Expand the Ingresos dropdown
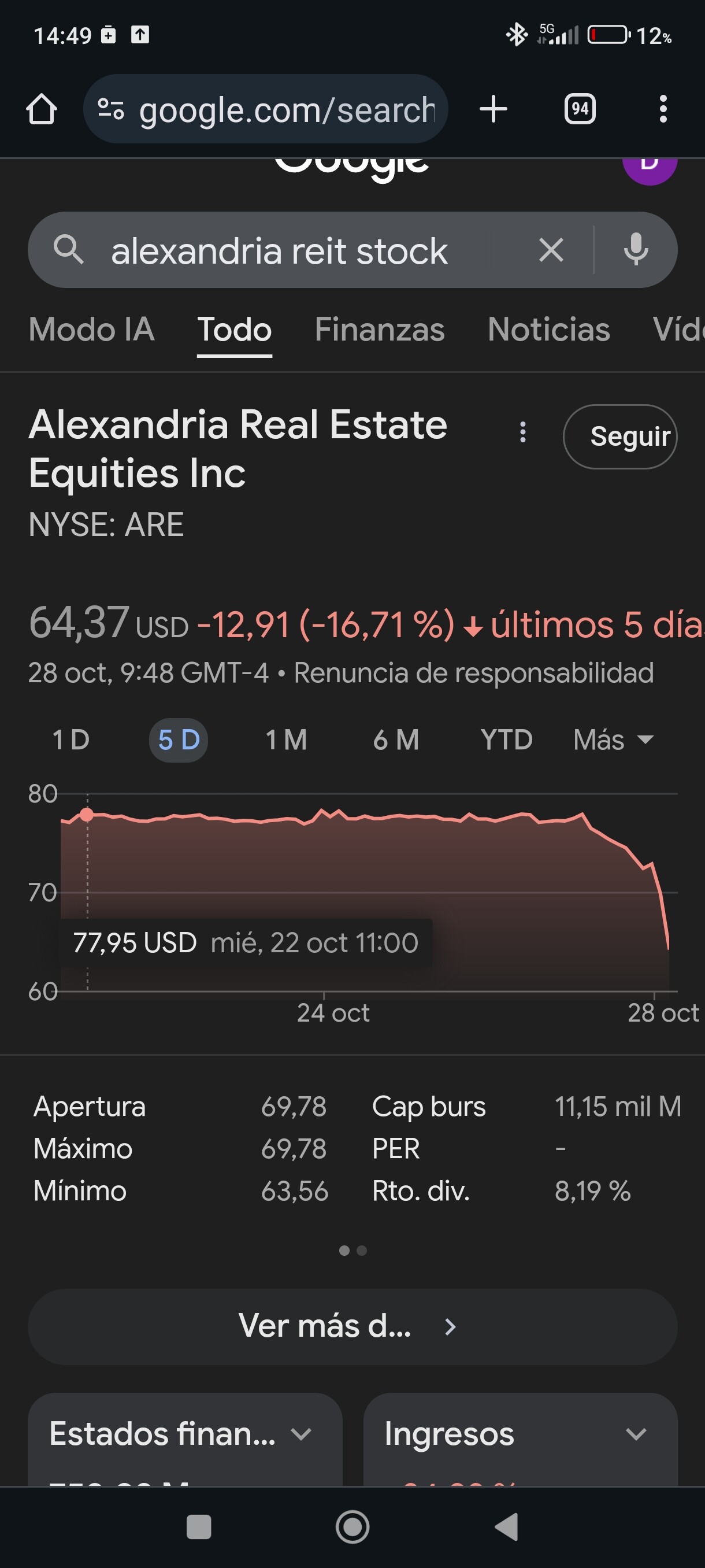The image size is (705, 1568). [520, 1434]
